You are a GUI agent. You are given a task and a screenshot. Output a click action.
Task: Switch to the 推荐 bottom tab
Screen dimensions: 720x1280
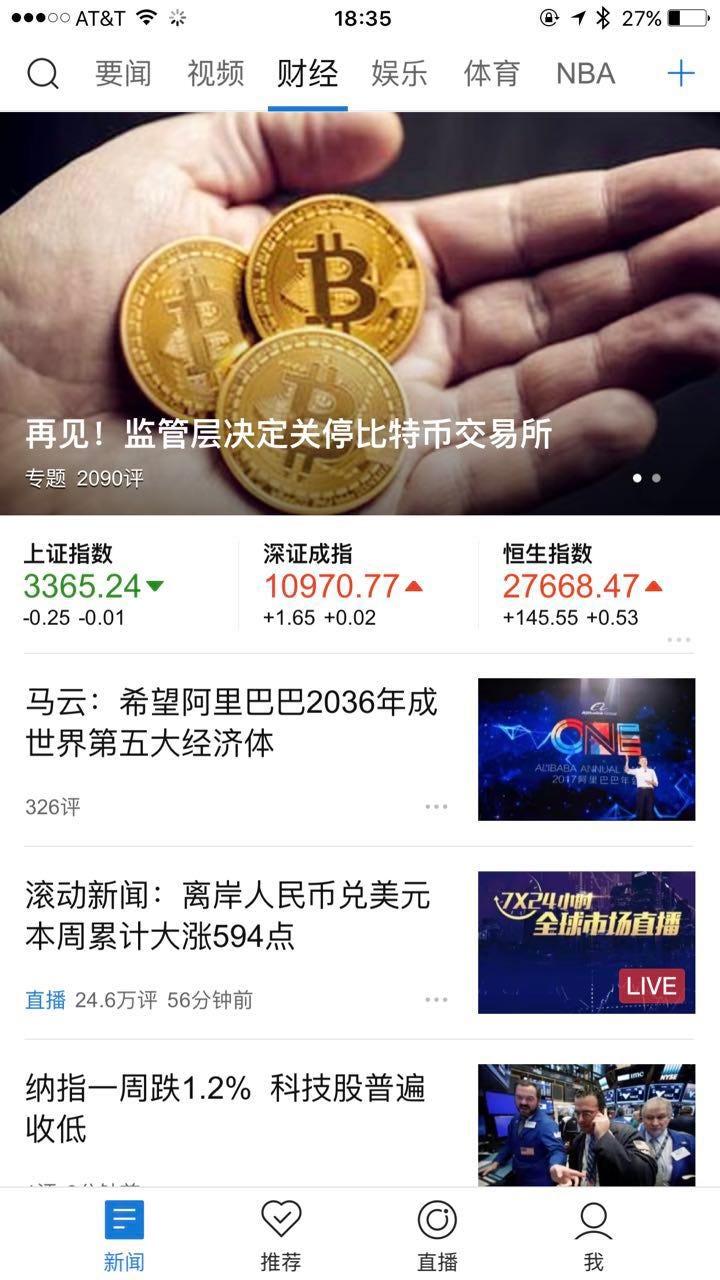(281, 1235)
